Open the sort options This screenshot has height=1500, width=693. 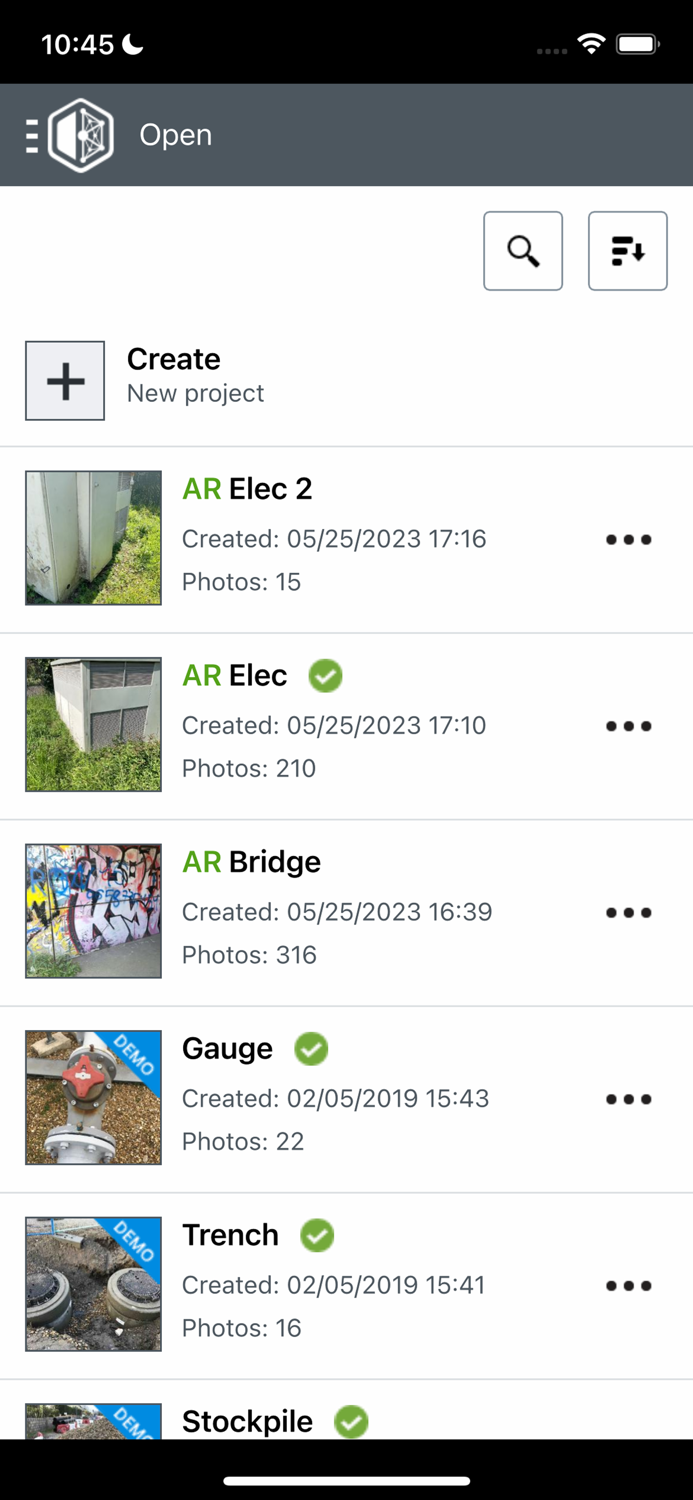click(x=627, y=251)
